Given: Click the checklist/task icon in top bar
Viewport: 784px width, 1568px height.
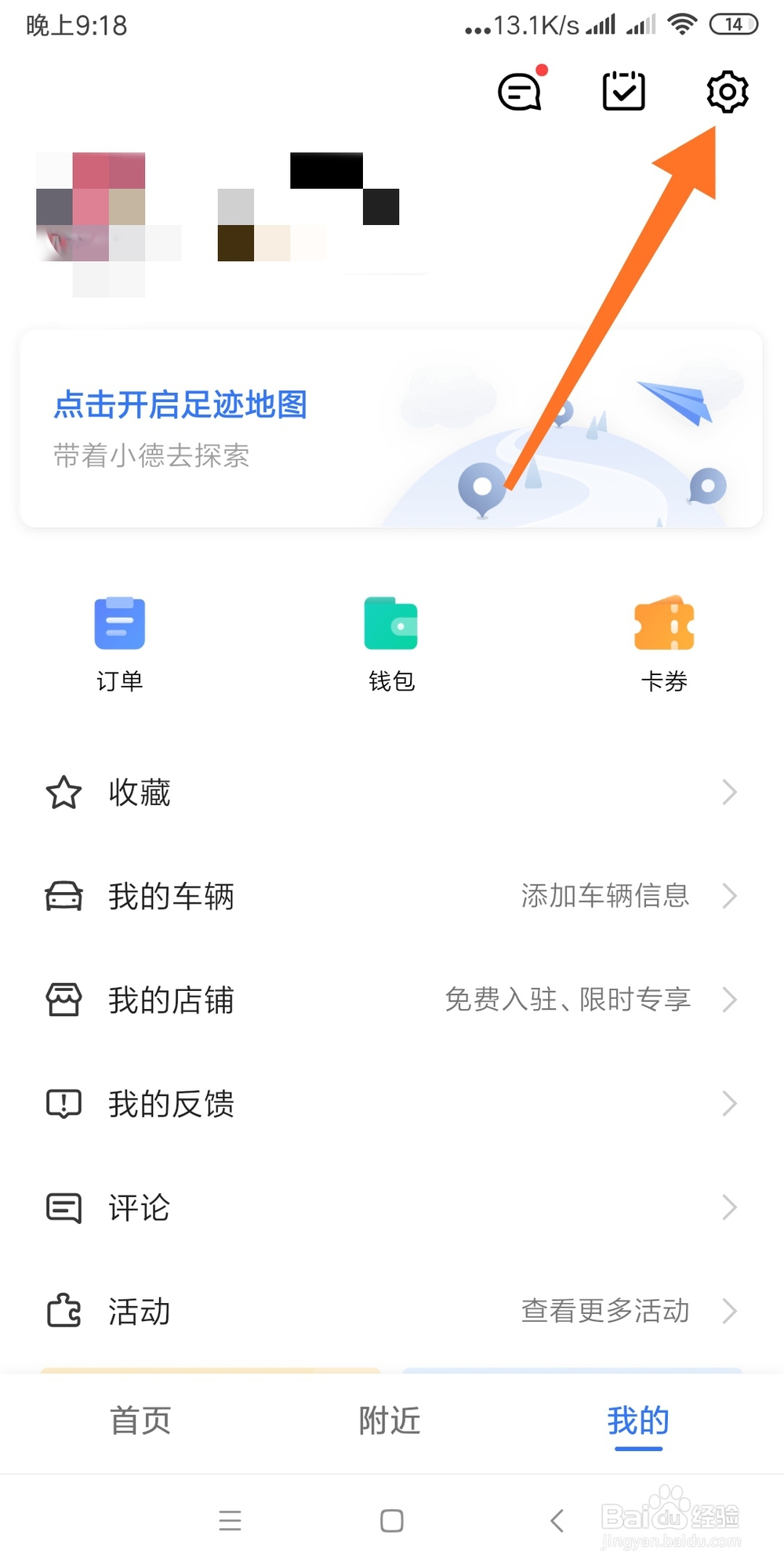Looking at the screenshot, I should tap(623, 91).
